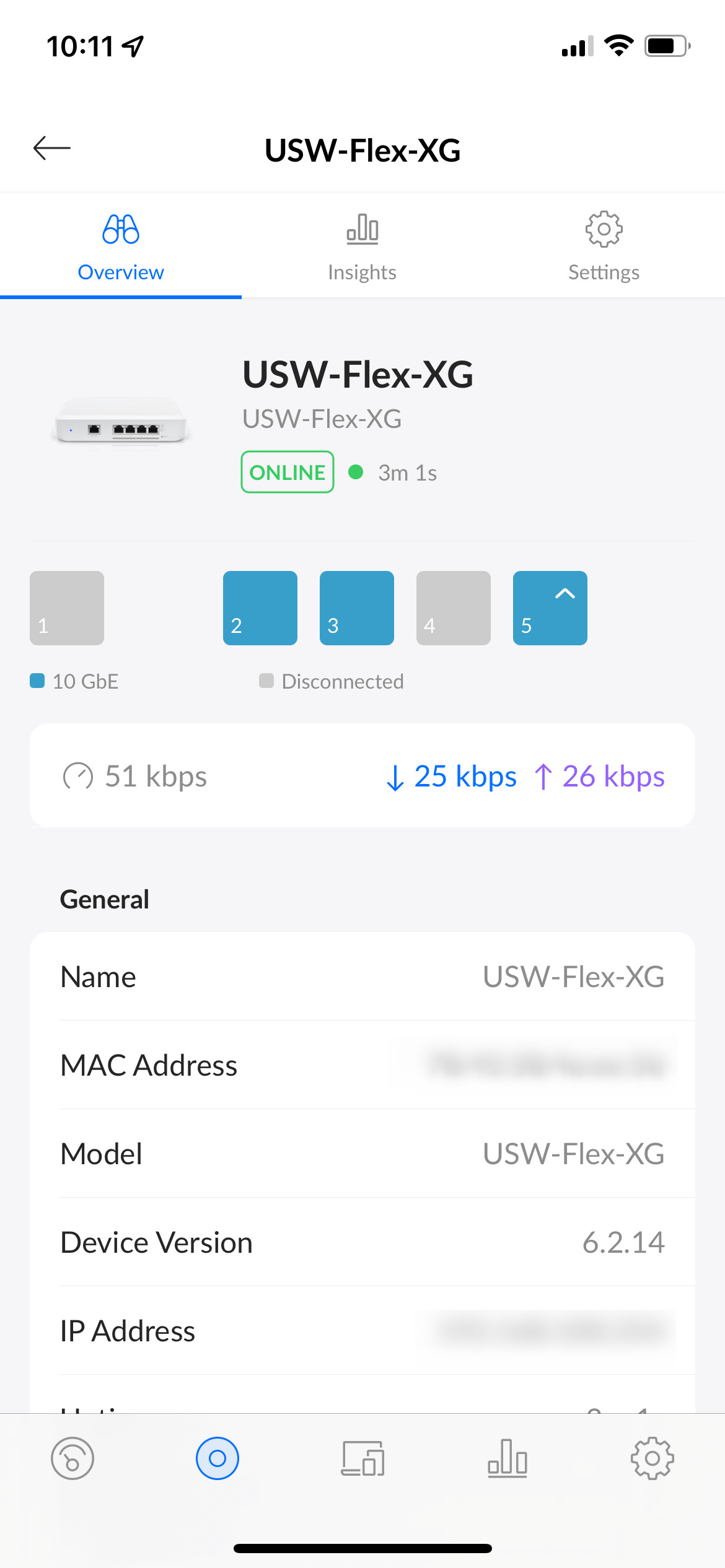Go back using the top-left arrow
Screen dimensions: 725x1568
(x=52, y=148)
